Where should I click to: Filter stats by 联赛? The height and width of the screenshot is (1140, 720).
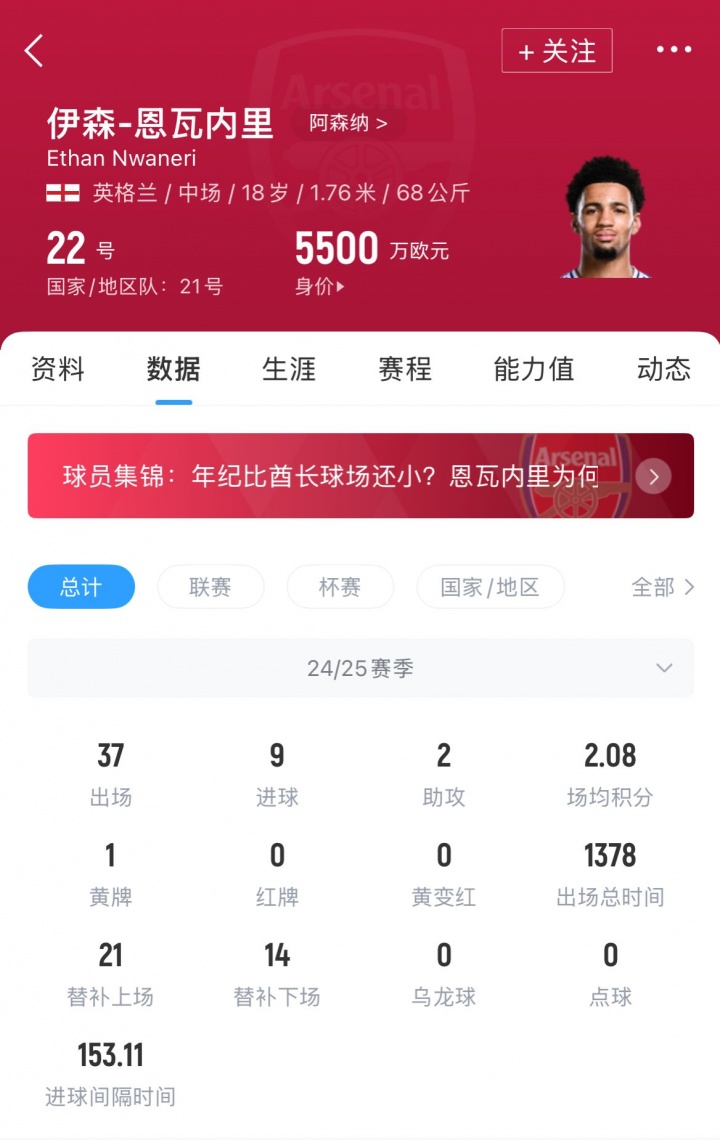click(x=210, y=587)
